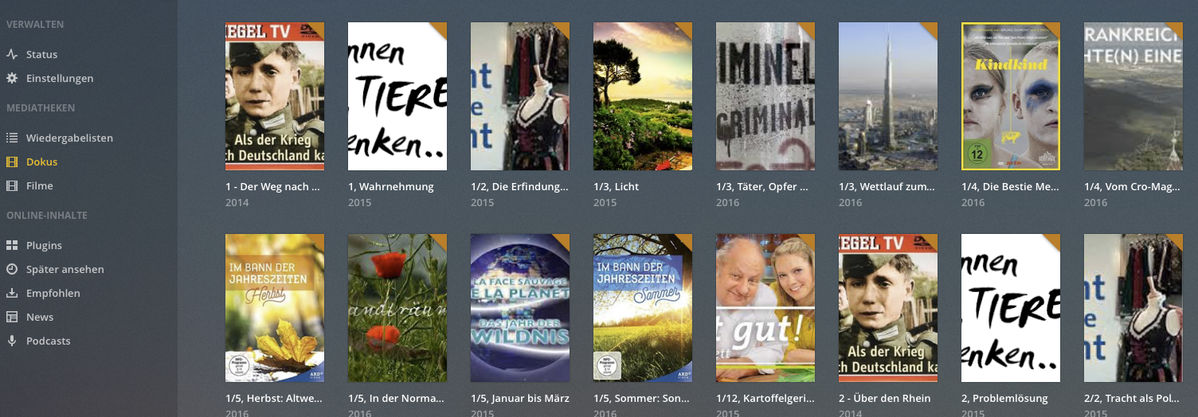
Task: Open '1, Wahrnehmung' documentary tile
Action: click(x=396, y=97)
